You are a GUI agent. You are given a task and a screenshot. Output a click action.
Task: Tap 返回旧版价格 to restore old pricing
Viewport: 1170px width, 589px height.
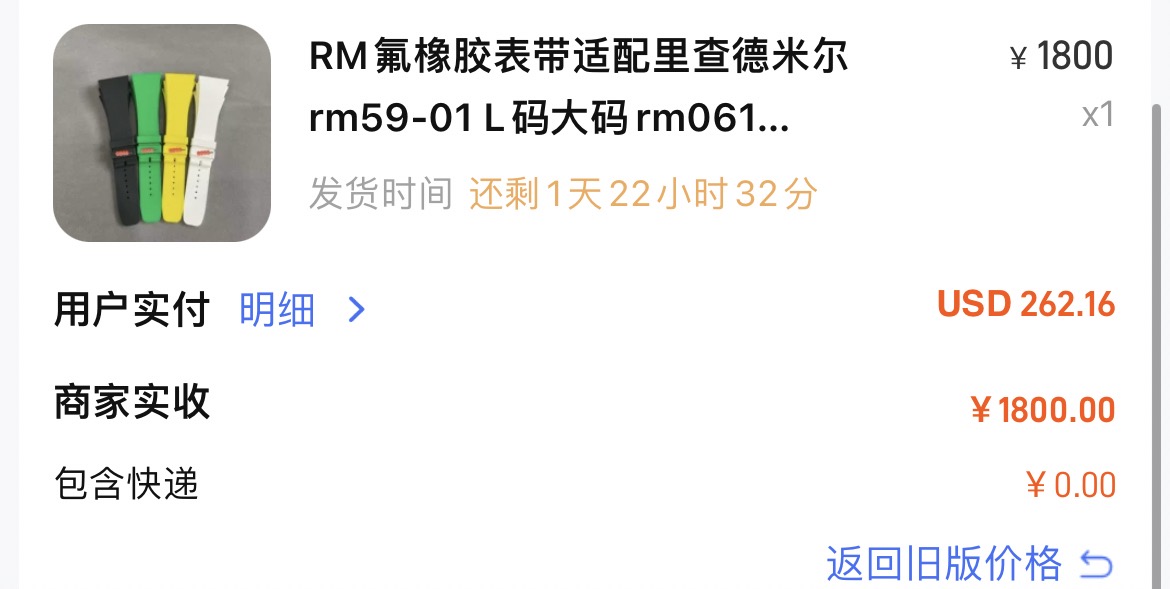(x=966, y=564)
